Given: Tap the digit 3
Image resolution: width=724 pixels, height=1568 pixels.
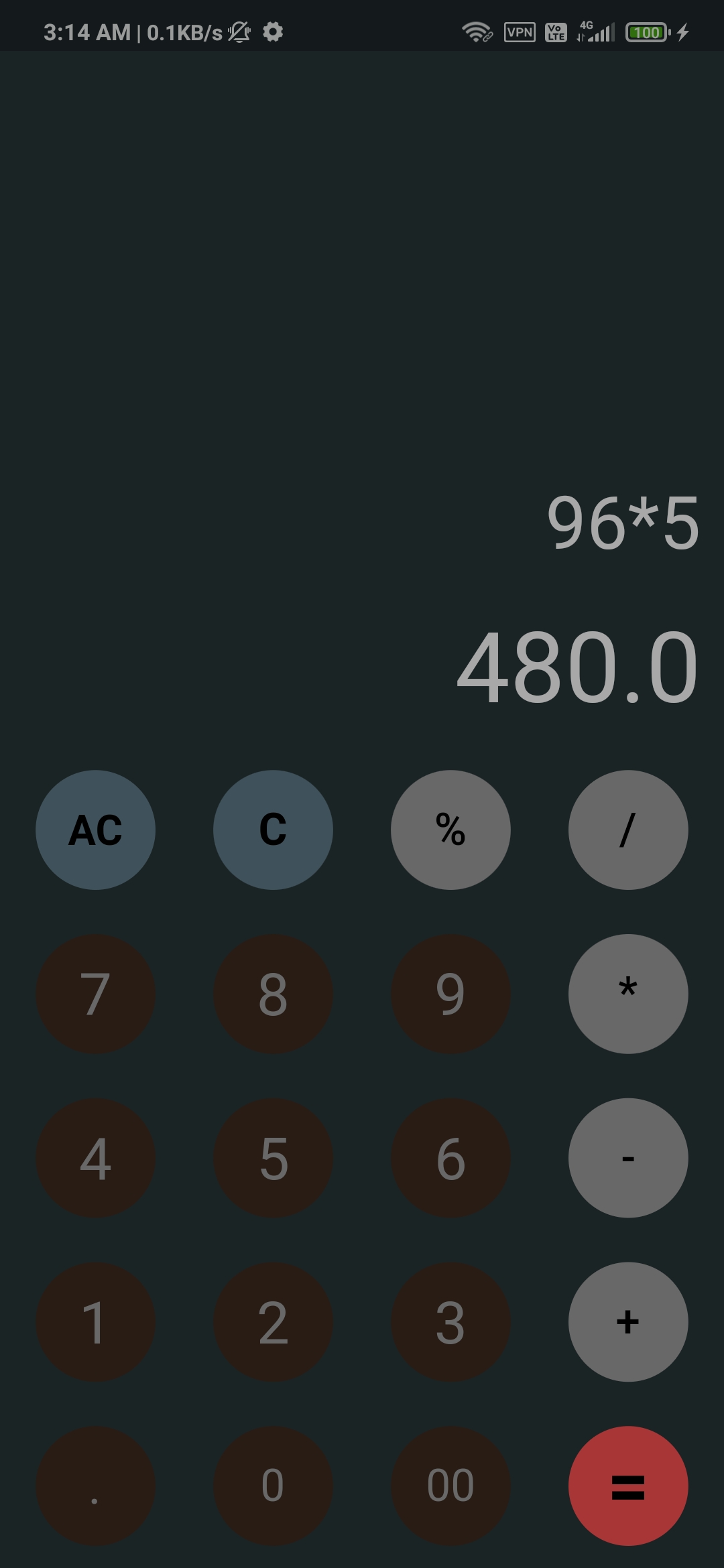Looking at the screenshot, I should (x=450, y=1321).
